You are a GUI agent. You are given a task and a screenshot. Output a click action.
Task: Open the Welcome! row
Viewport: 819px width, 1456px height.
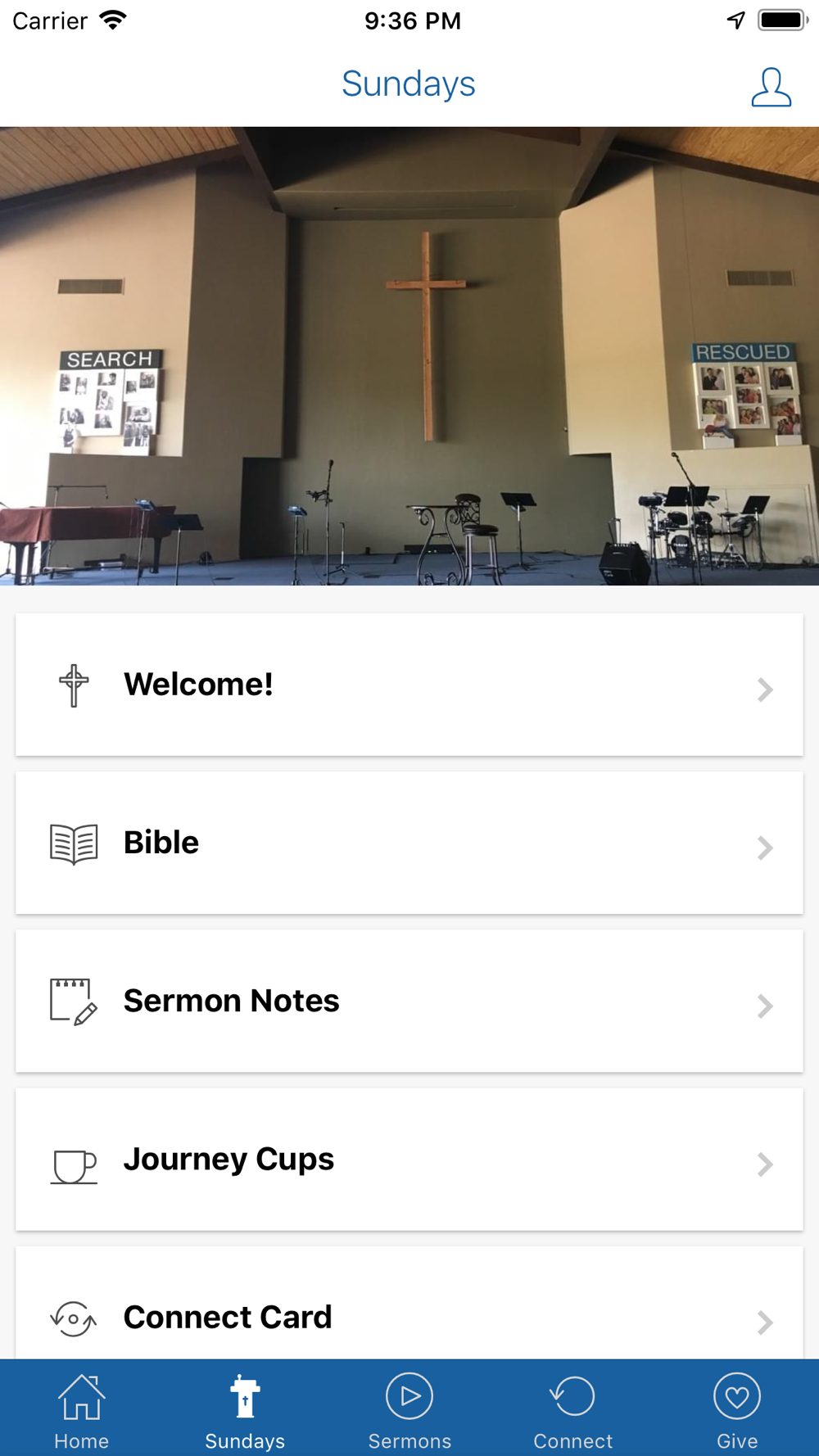409,685
